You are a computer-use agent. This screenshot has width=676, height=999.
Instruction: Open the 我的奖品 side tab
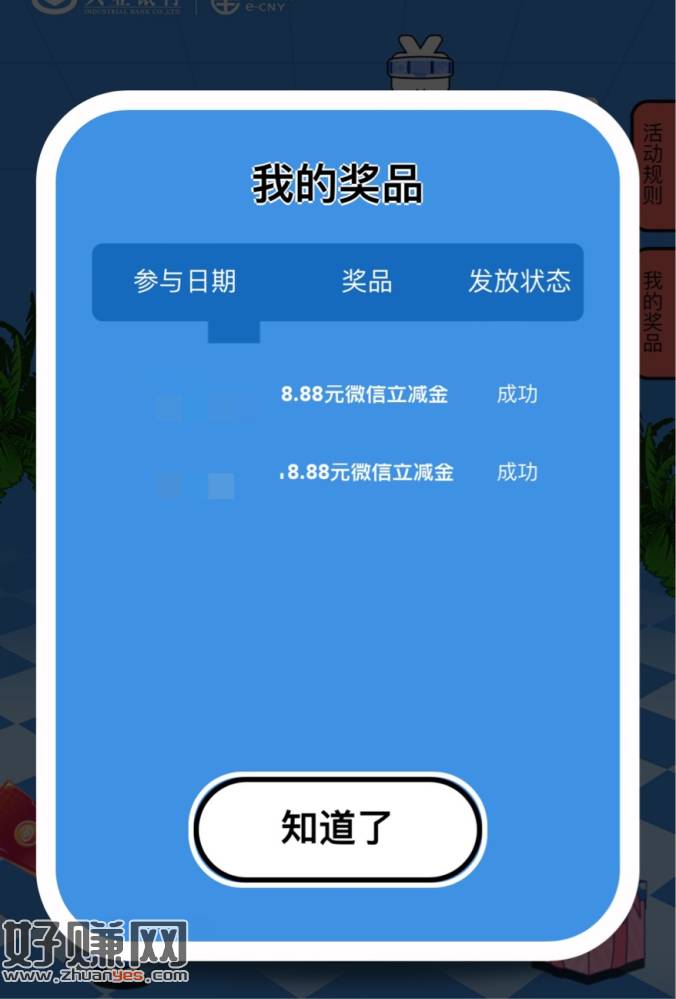tap(654, 311)
